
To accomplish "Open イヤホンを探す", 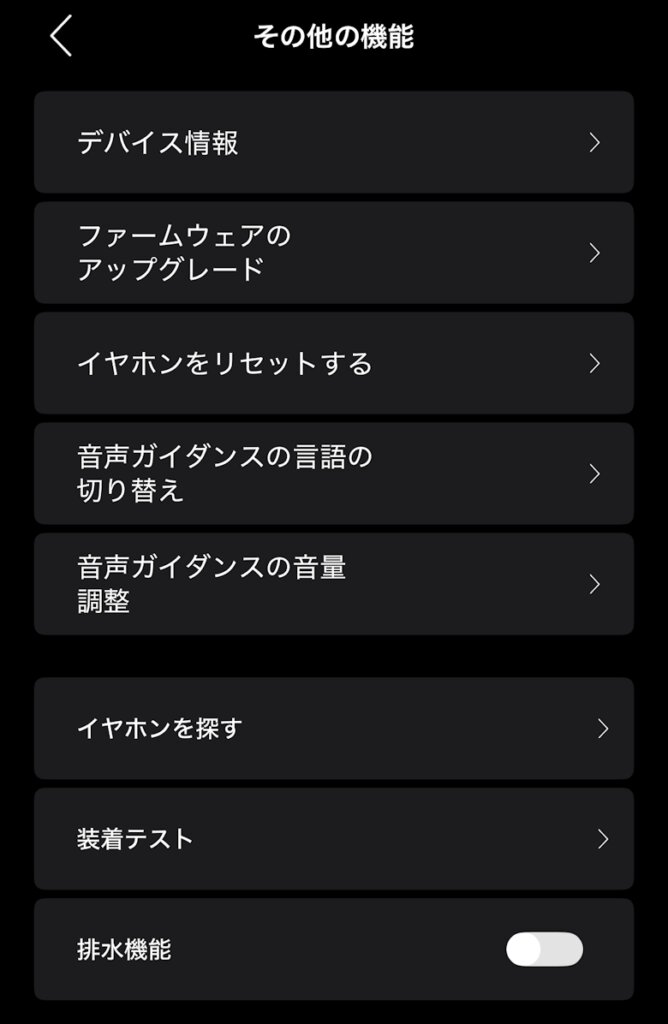I will pos(334,728).
